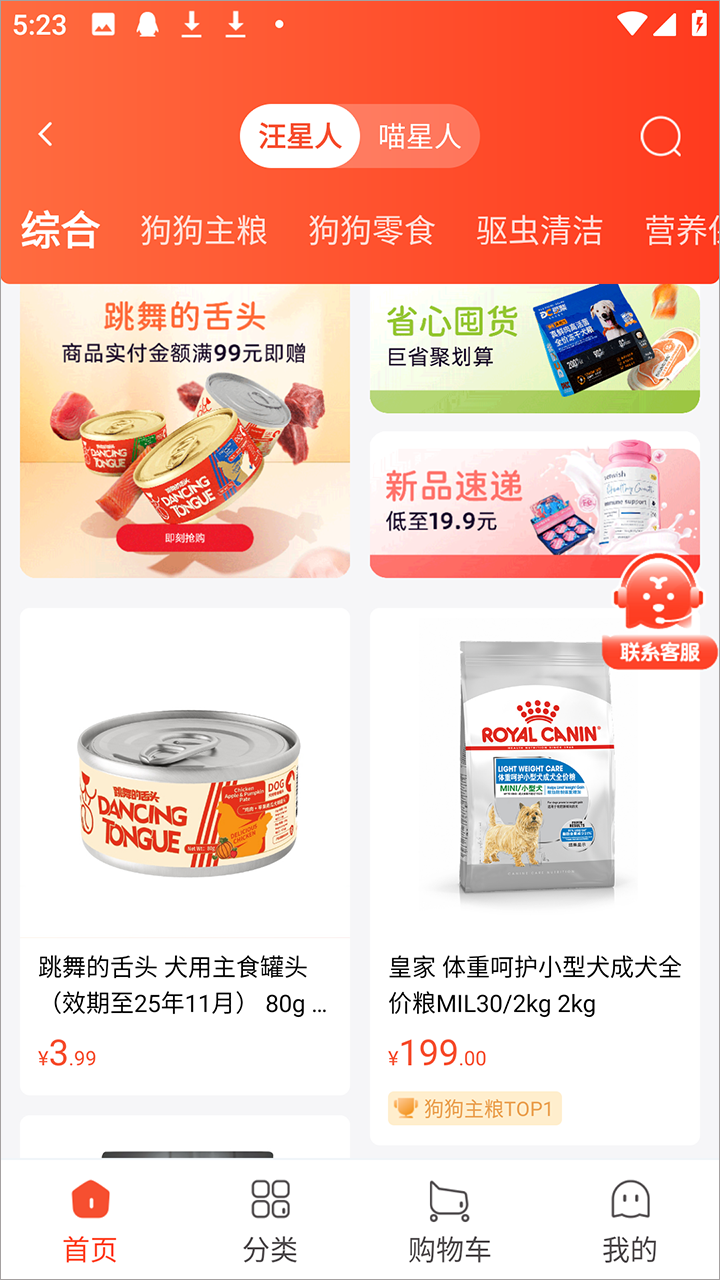720x1280 pixels.
Task: Go back with the arrow icon
Action: 45,135
